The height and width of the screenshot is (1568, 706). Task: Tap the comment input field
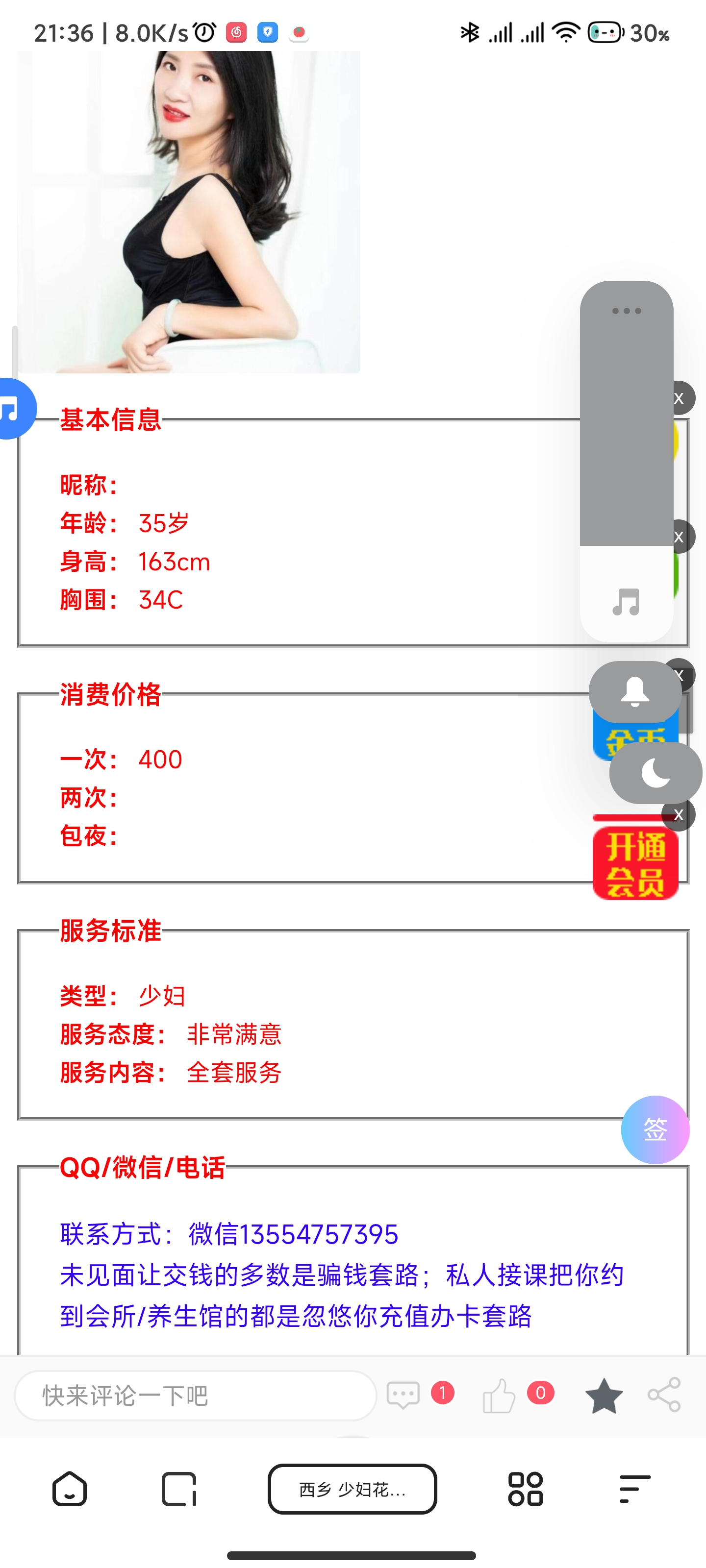click(195, 1395)
